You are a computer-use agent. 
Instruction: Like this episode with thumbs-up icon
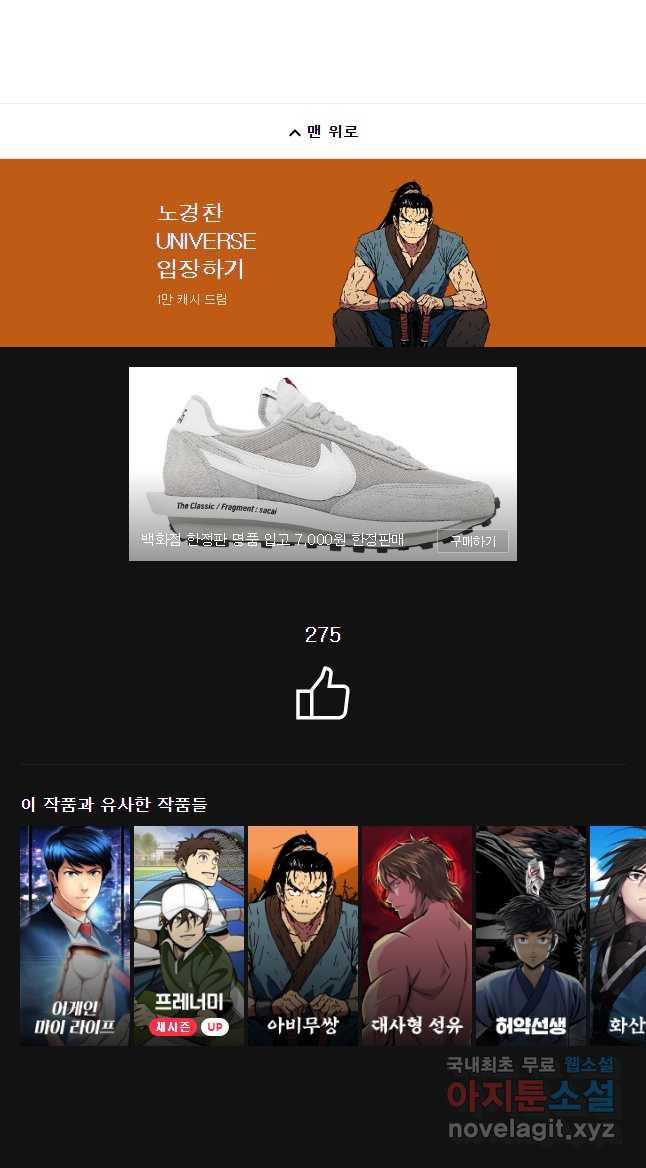[323, 693]
